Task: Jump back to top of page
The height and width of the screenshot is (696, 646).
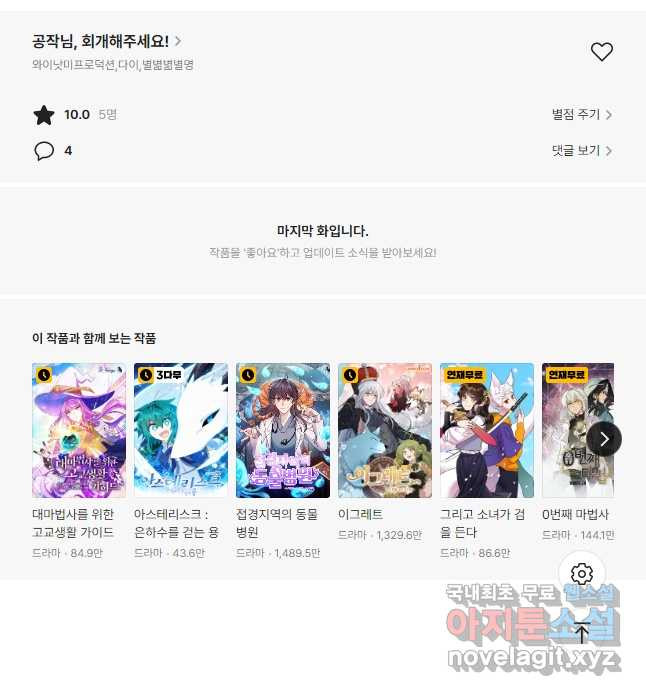Action: tap(582, 631)
